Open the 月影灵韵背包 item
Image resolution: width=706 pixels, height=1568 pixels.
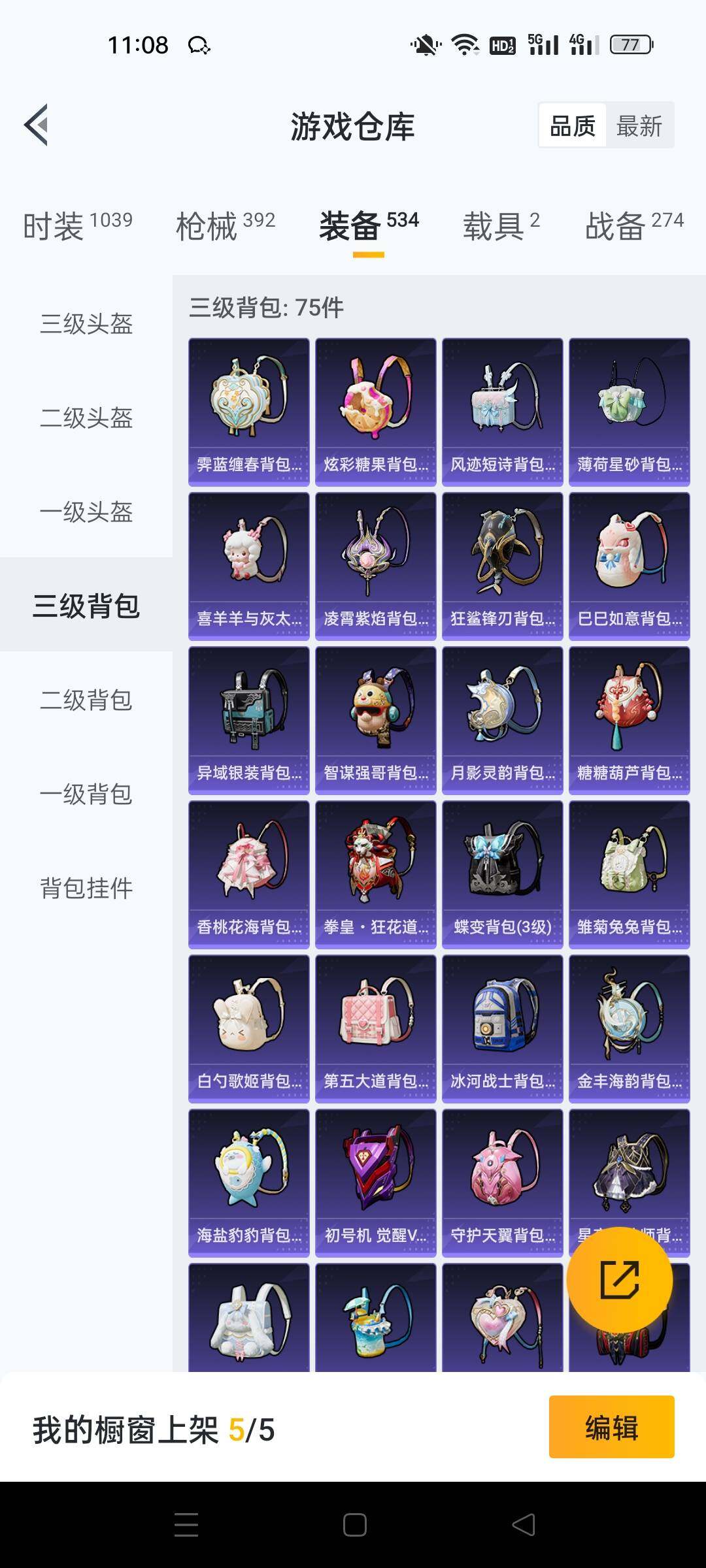tap(503, 719)
